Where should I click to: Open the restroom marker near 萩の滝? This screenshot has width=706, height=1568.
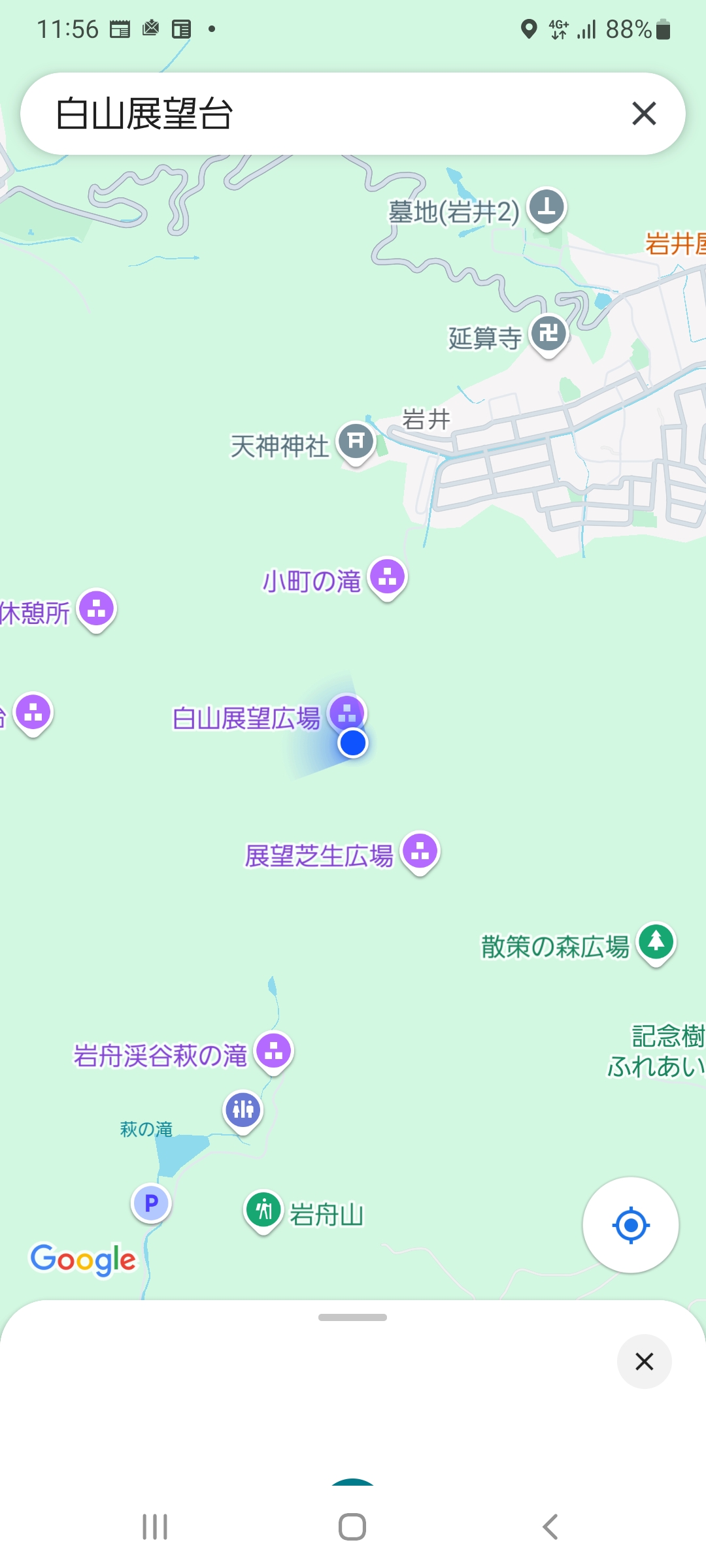[x=243, y=1111]
